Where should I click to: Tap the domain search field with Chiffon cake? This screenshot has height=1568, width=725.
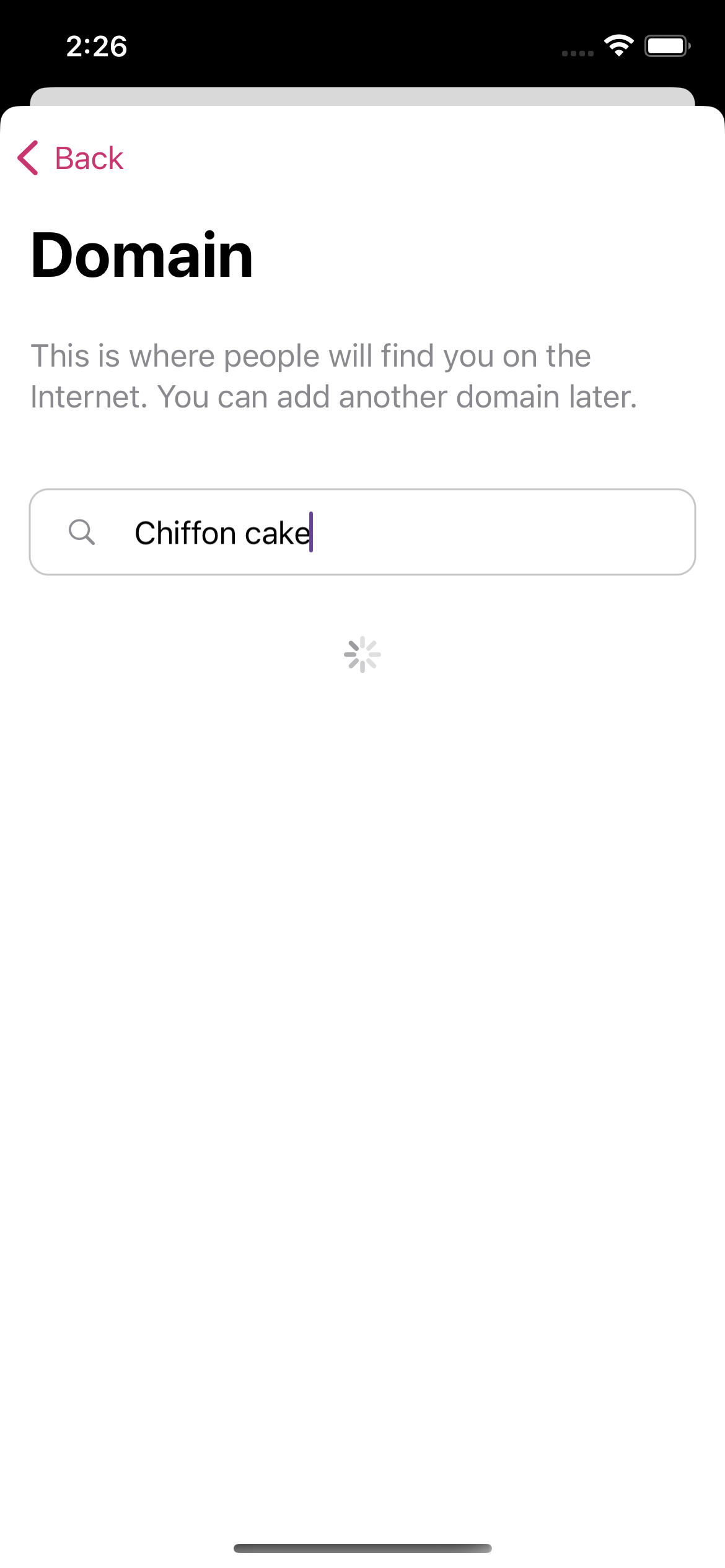[x=397, y=533]
